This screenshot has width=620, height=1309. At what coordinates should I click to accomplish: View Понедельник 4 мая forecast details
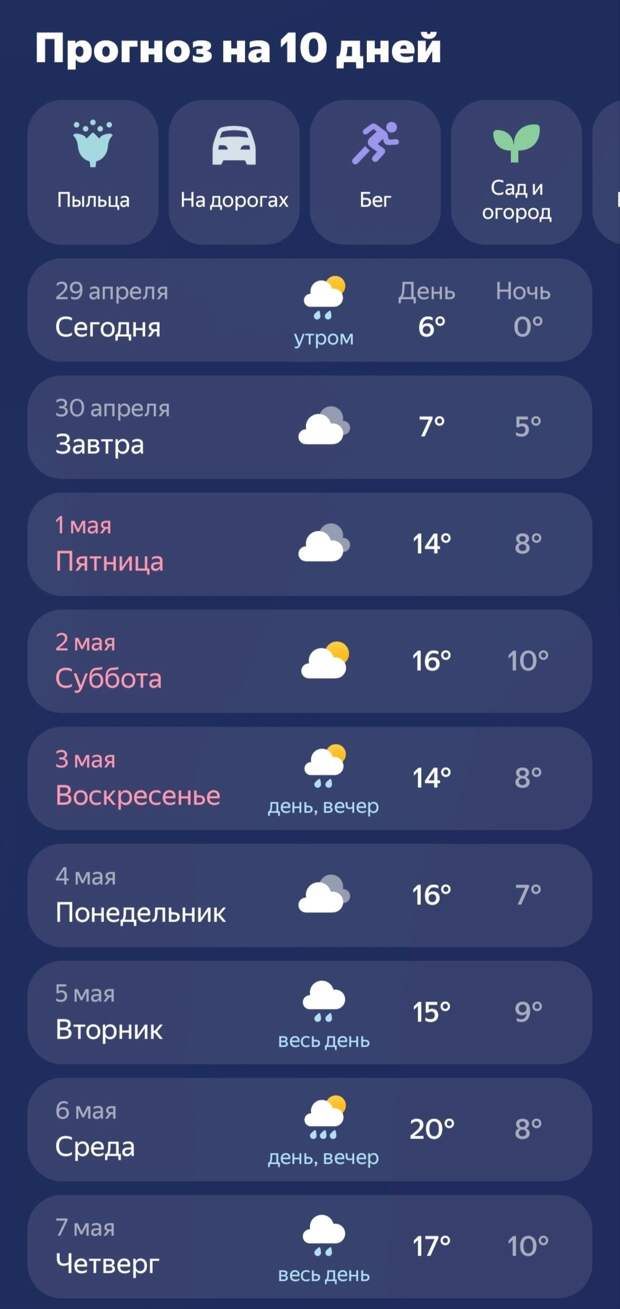point(310,895)
